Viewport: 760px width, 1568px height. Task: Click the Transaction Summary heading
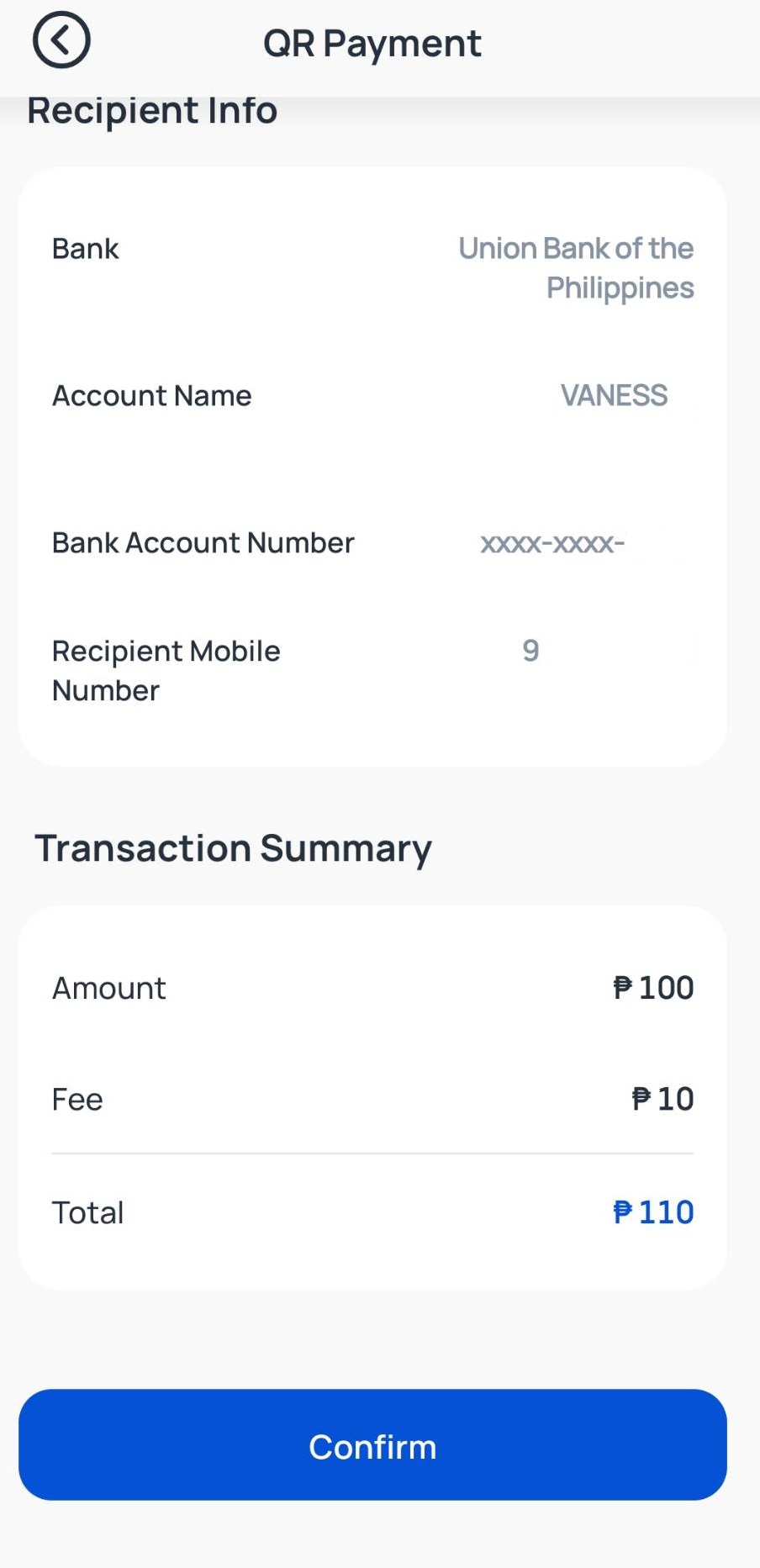pyautogui.click(x=233, y=847)
